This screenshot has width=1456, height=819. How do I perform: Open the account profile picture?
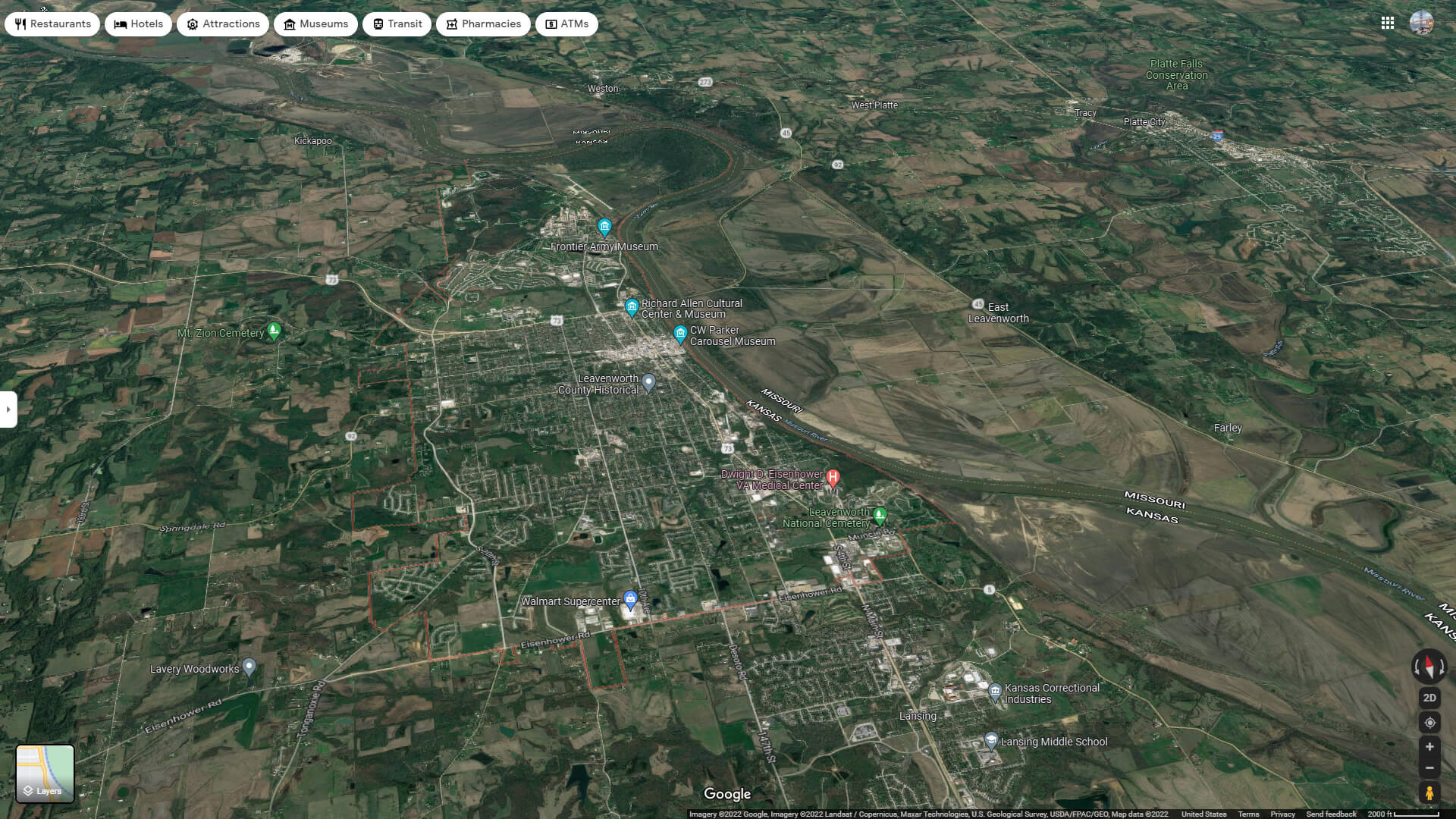[1421, 23]
